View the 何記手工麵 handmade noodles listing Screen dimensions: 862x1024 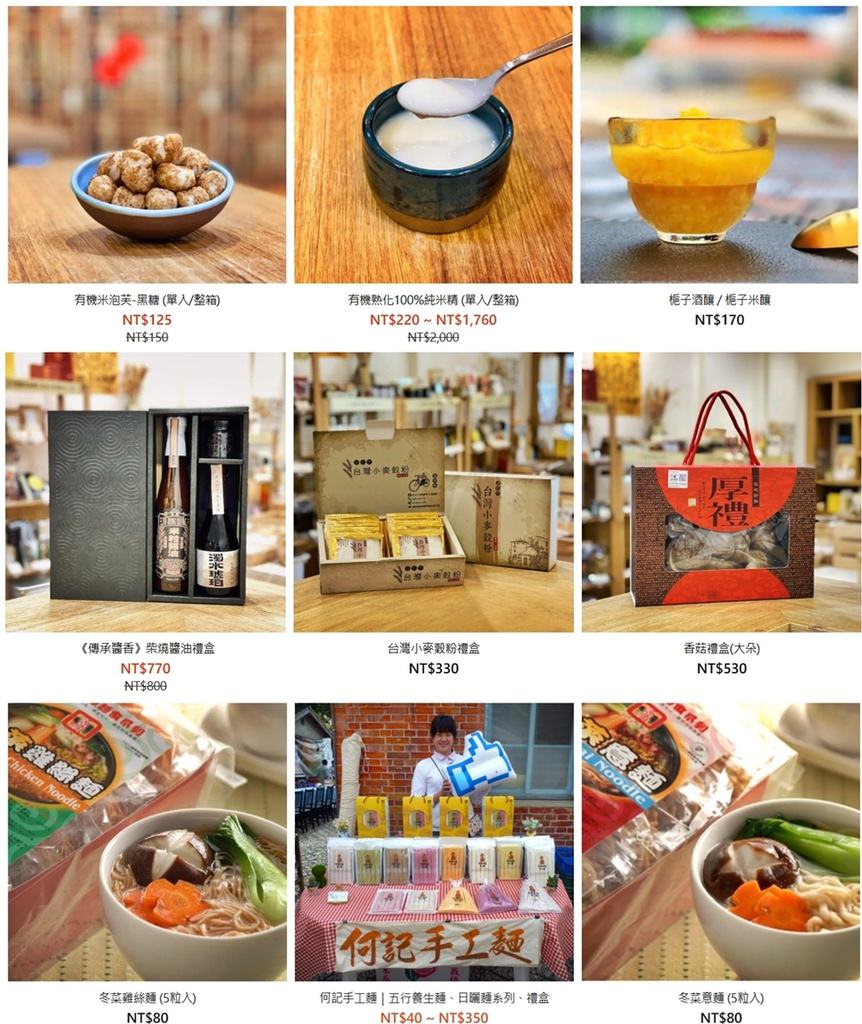pyautogui.click(x=433, y=842)
